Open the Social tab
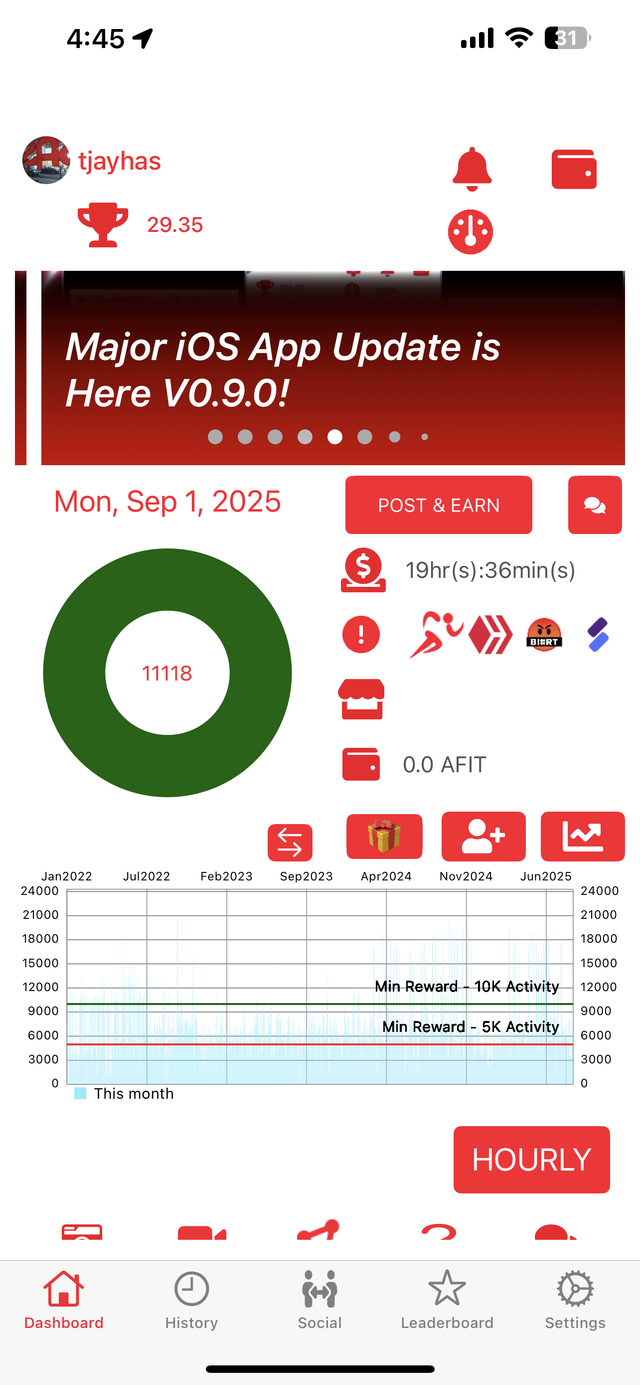 click(x=320, y=1301)
